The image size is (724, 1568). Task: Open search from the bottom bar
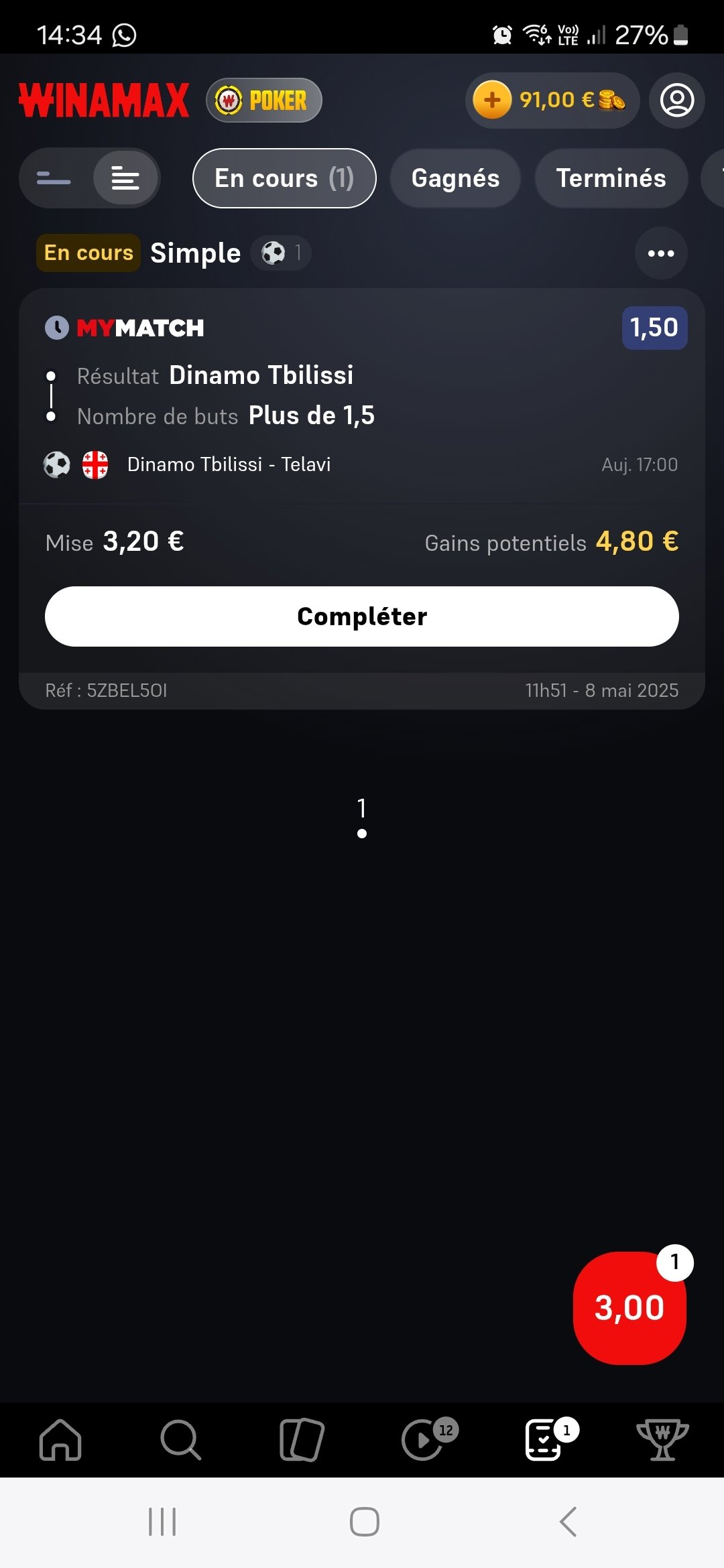[x=181, y=1439]
